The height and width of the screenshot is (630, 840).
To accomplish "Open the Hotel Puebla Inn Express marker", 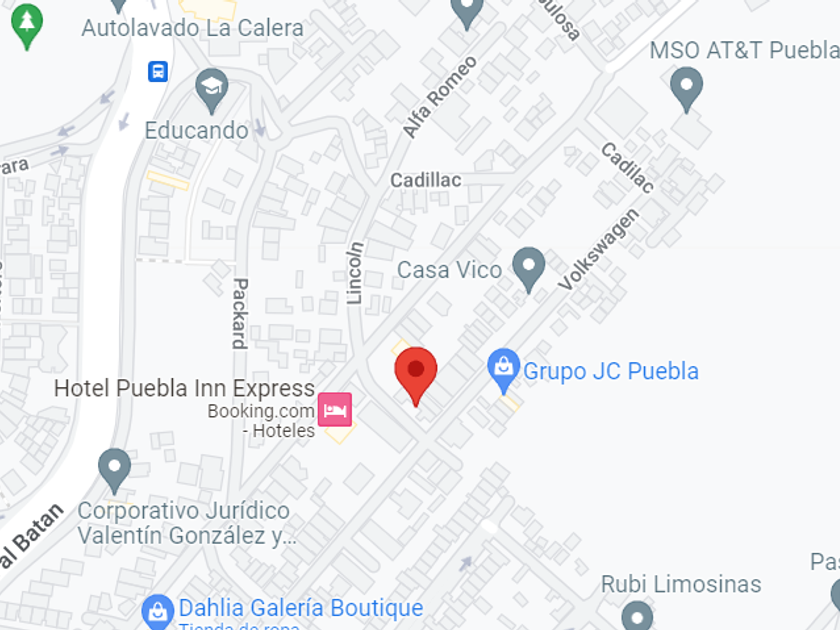I will point(335,410).
